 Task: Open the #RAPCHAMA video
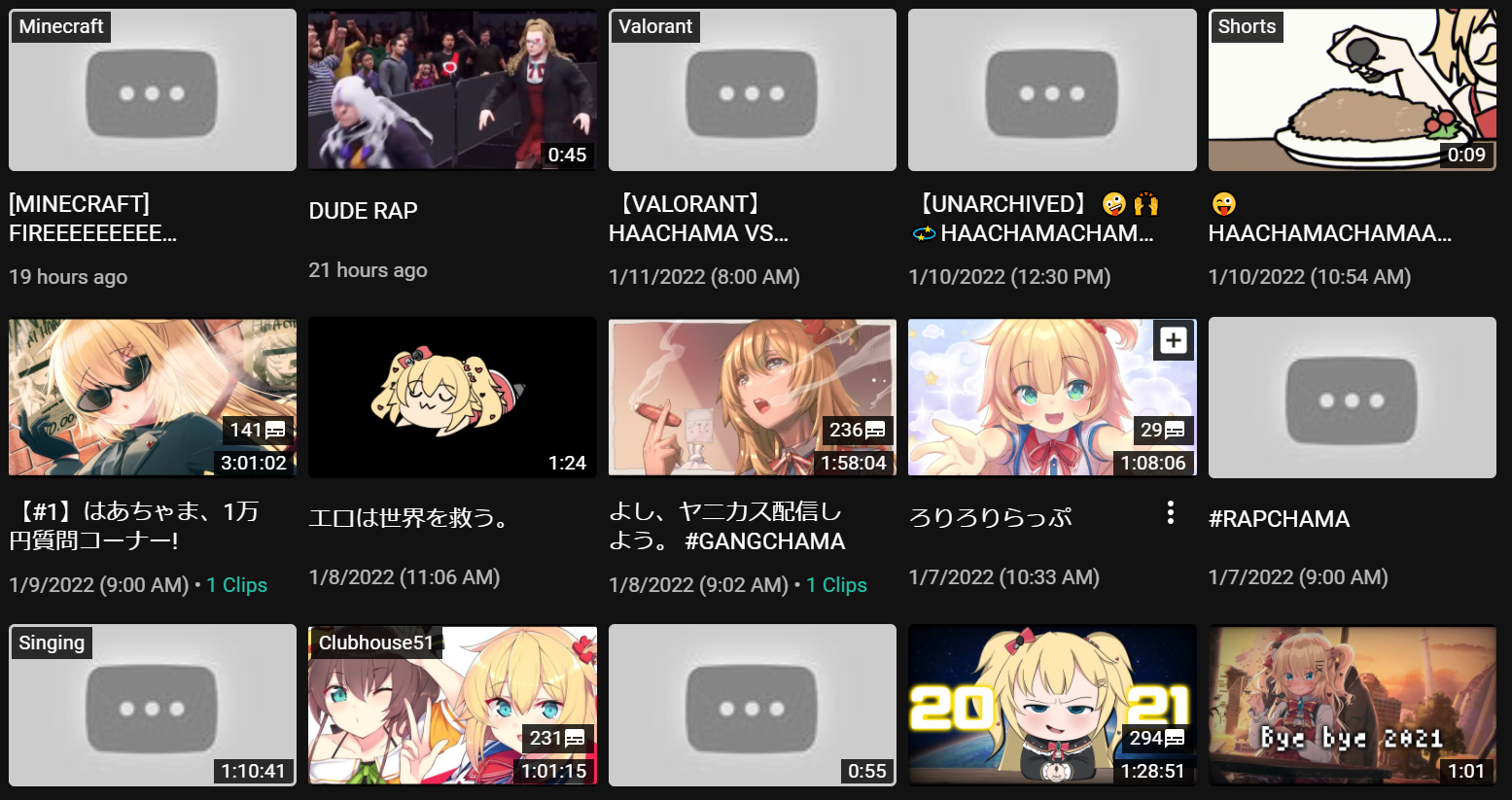click(1352, 398)
